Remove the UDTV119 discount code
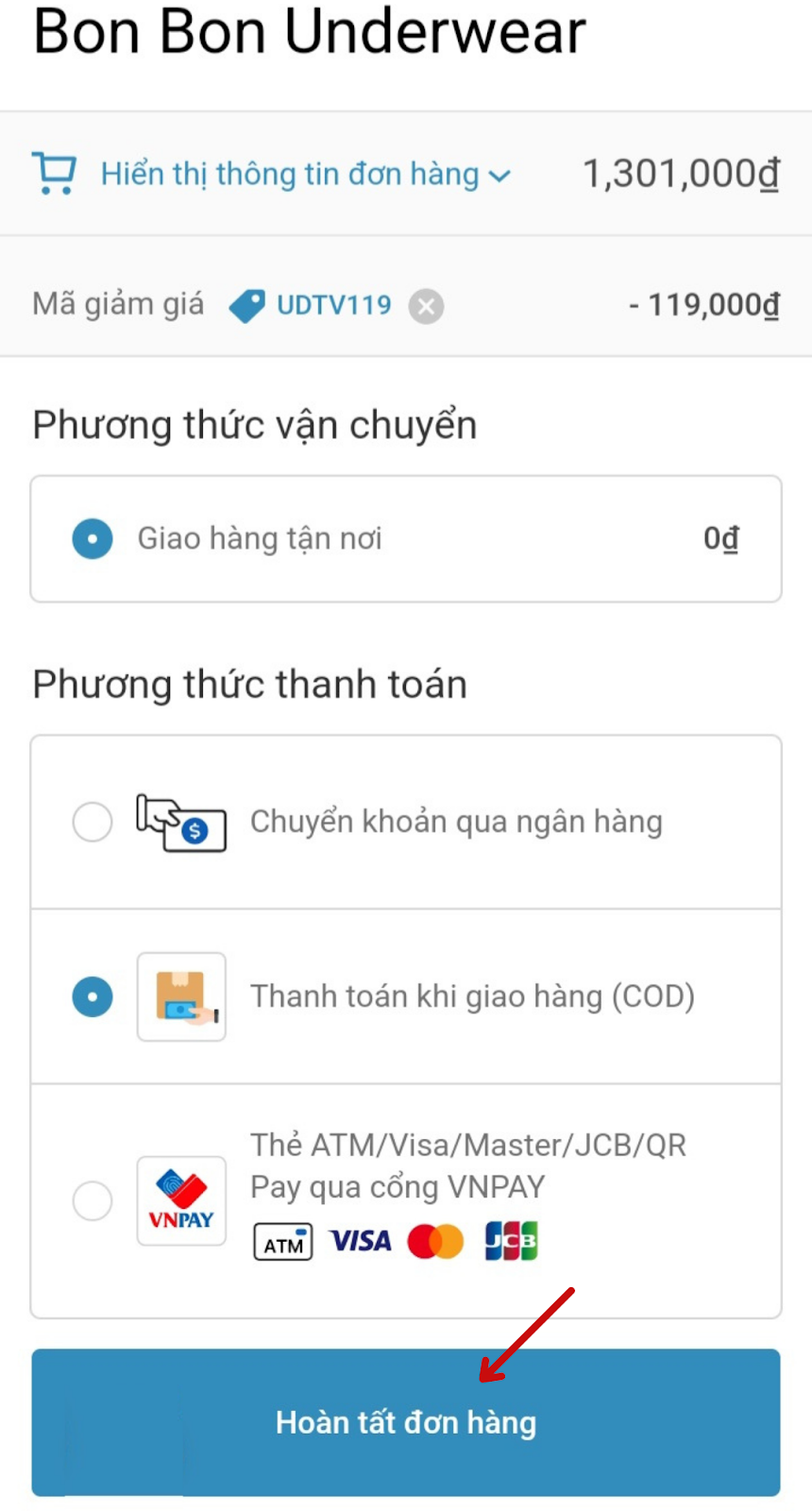The width and height of the screenshot is (812, 1511). click(x=426, y=306)
